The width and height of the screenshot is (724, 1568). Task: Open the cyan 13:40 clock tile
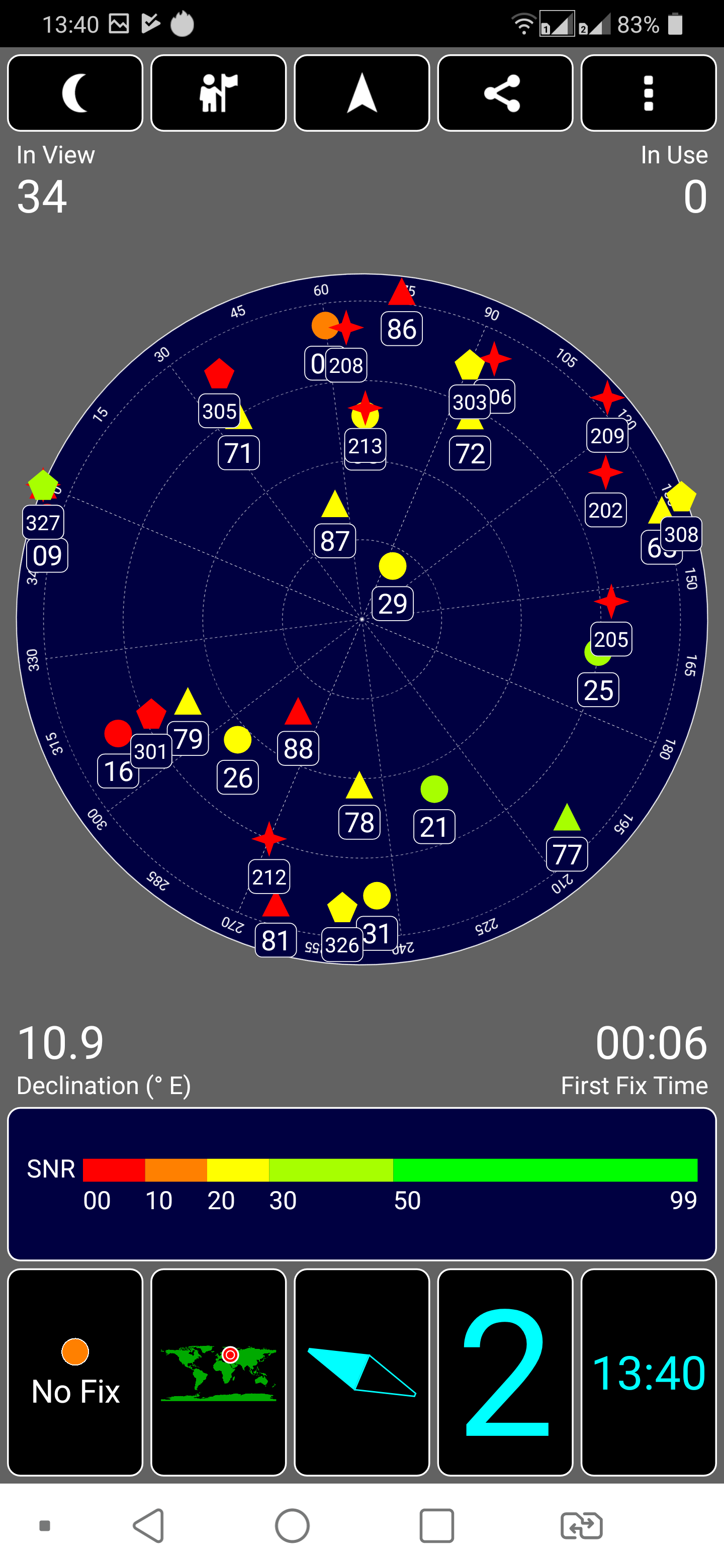tap(649, 1372)
